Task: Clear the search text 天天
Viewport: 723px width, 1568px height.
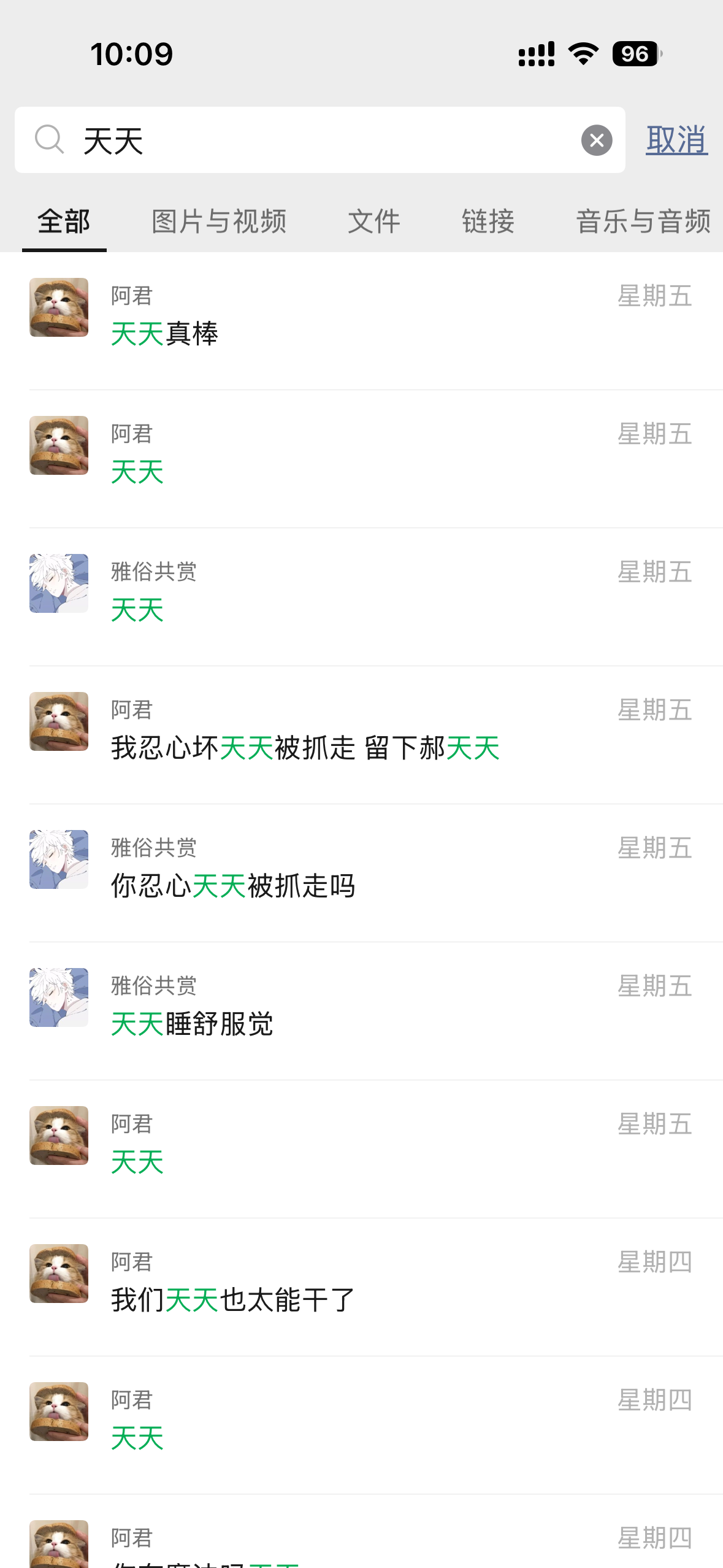Action: click(x=597, y=140)
